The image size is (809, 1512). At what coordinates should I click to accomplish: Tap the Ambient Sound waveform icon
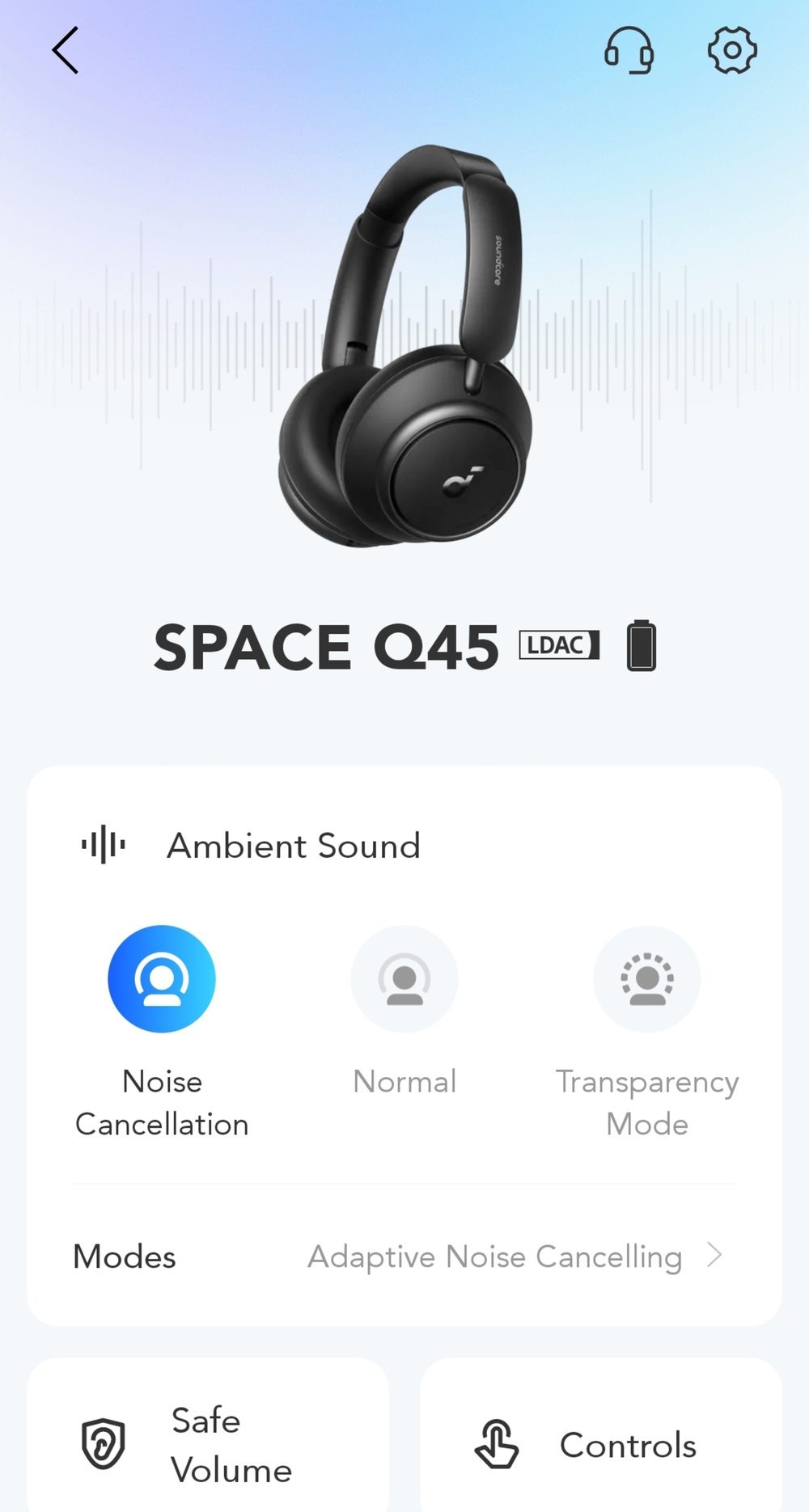tap(102, 845)
